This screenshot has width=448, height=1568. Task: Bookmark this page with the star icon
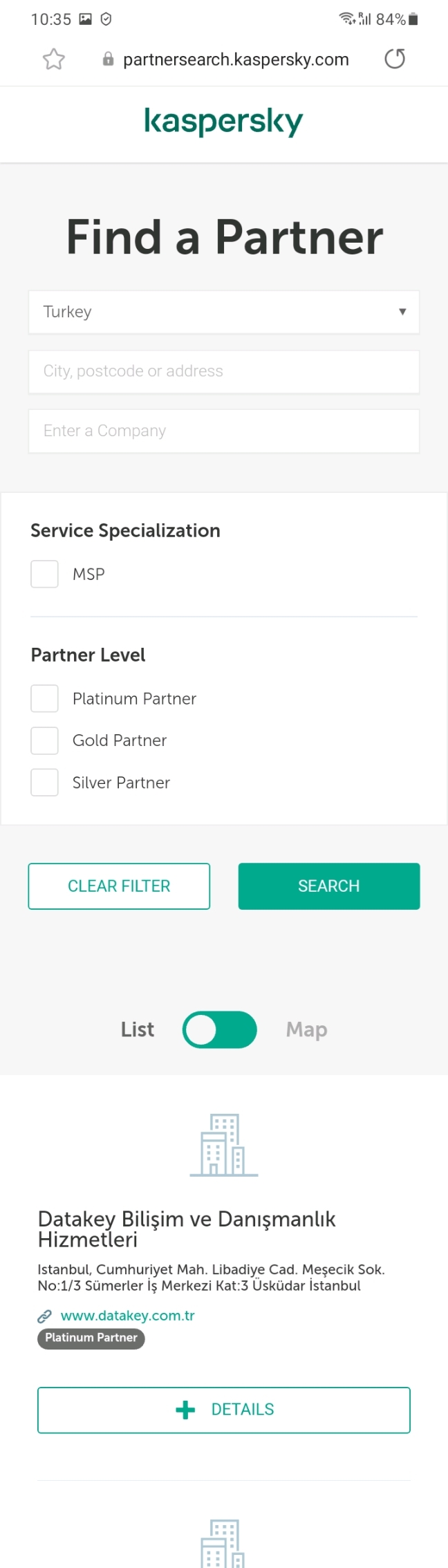54,59
